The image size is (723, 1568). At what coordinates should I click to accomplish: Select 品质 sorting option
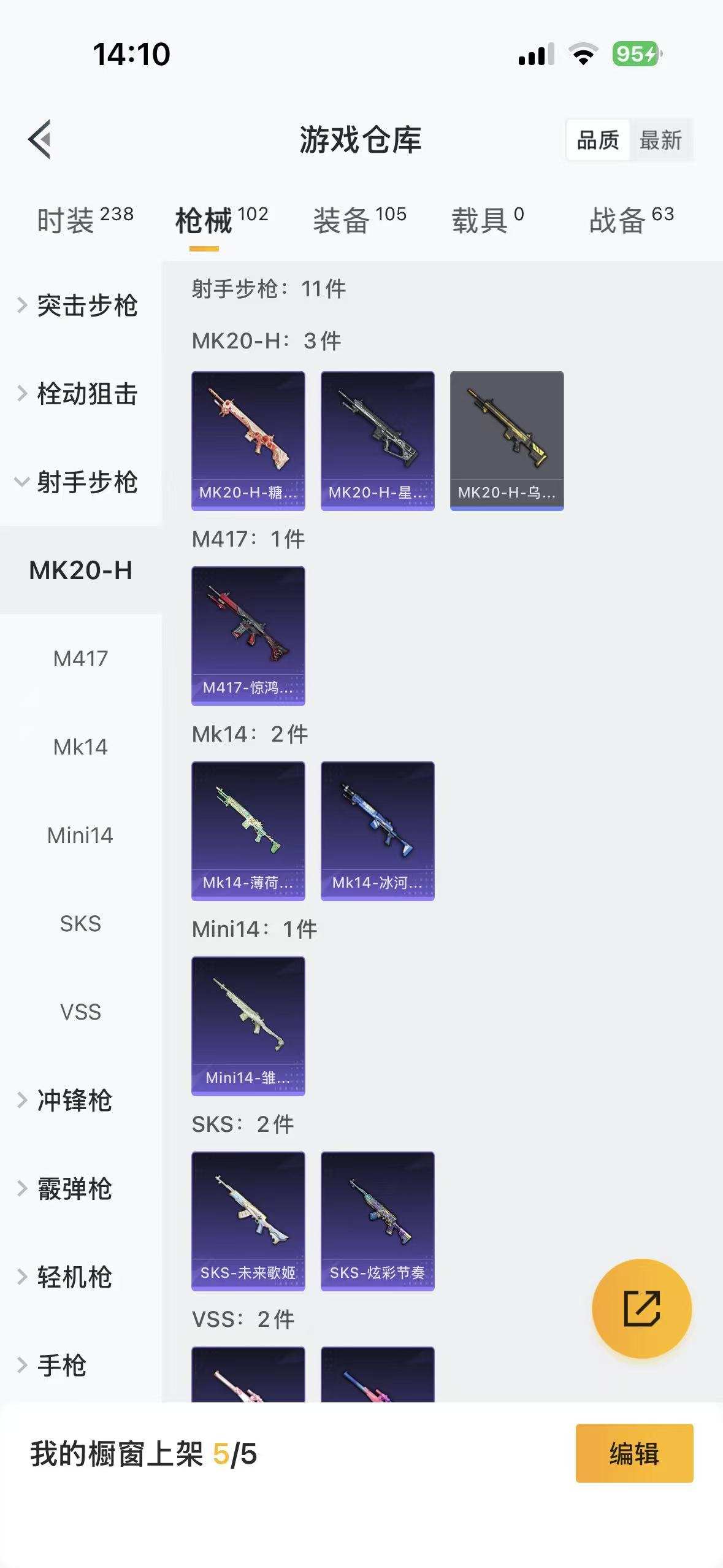click(x=598, y=140)
